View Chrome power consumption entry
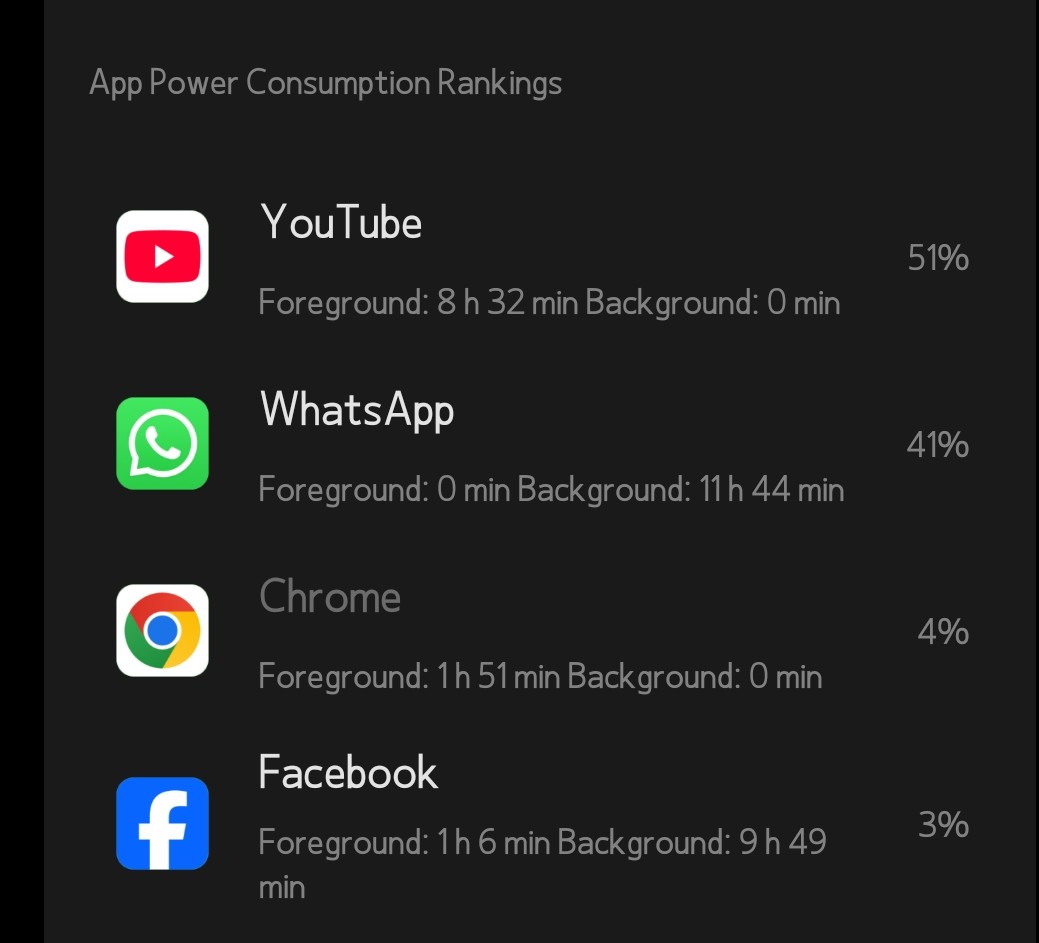The height and width of the screenshot is (943, 1039). [x=540, y=632]
